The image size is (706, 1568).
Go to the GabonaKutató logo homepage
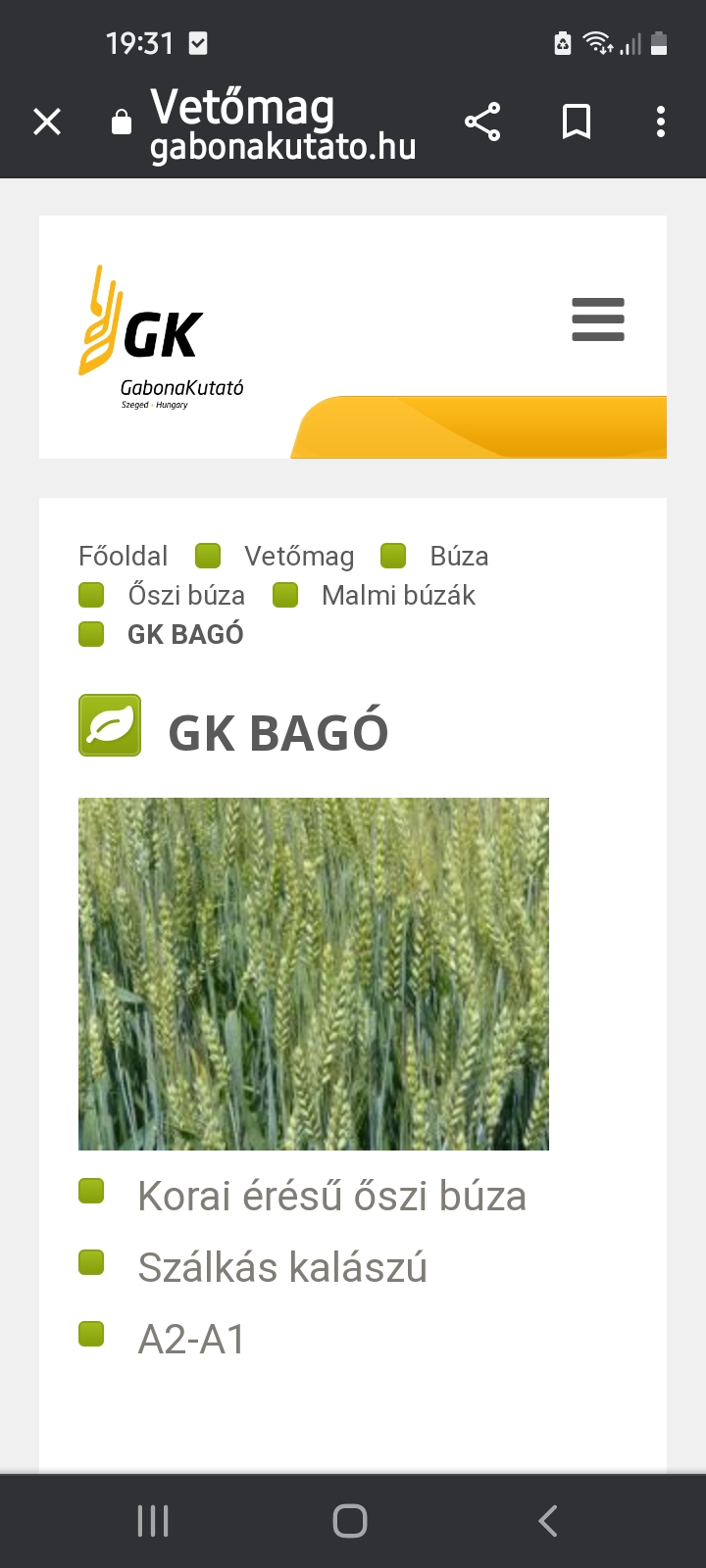162,337
